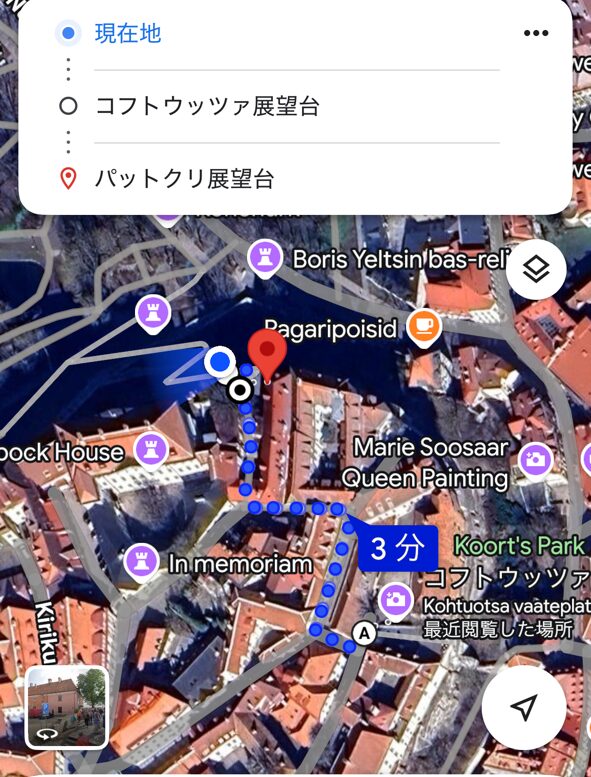Open the three-dot overflow menu
This screenshot has height=777, width=591.
(536, 33)
